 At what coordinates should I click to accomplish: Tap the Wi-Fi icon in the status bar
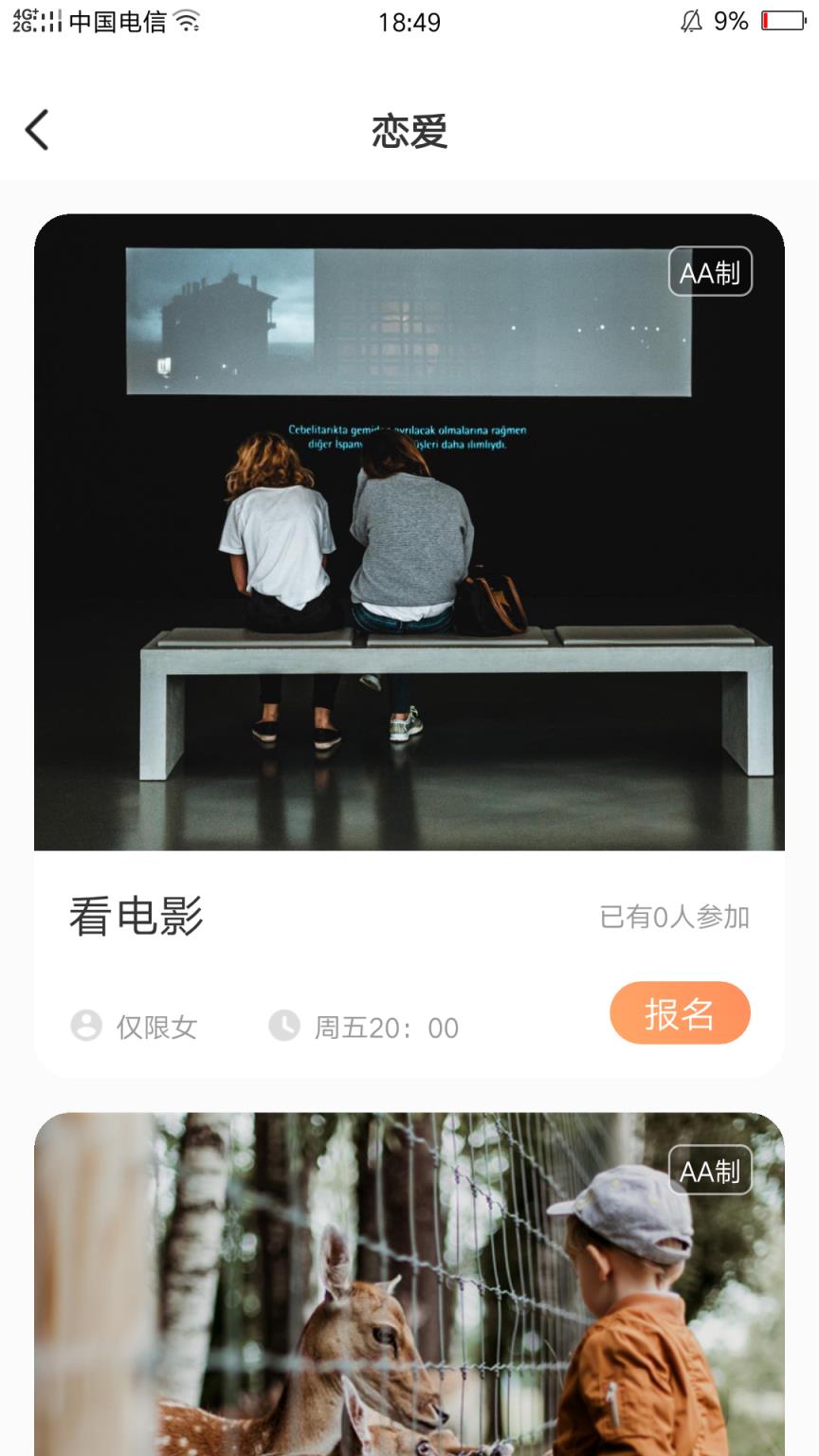[185, 21]
